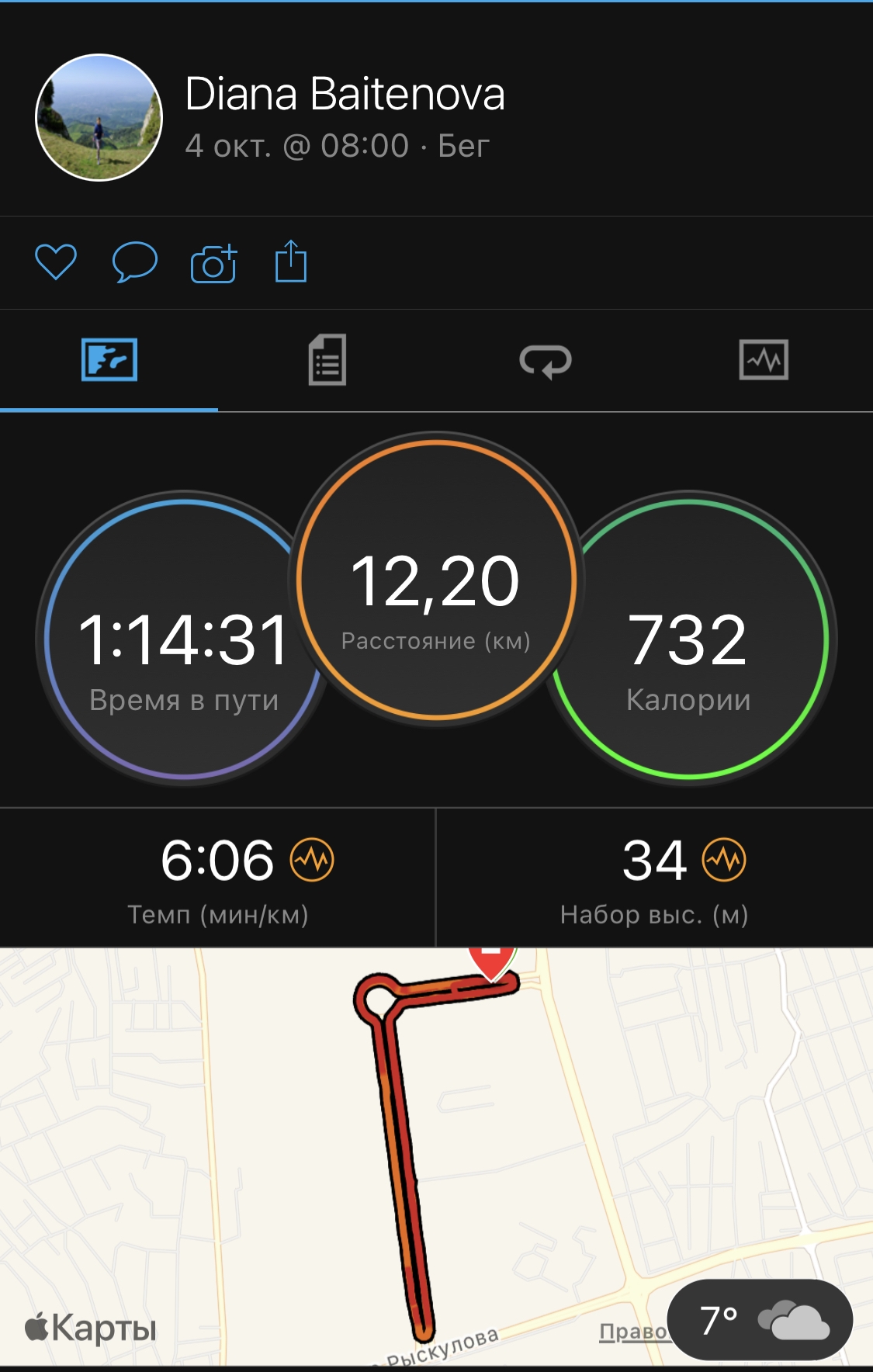
Task: Open Diana Baitenova's profile picture
Action: pos(99,118)
